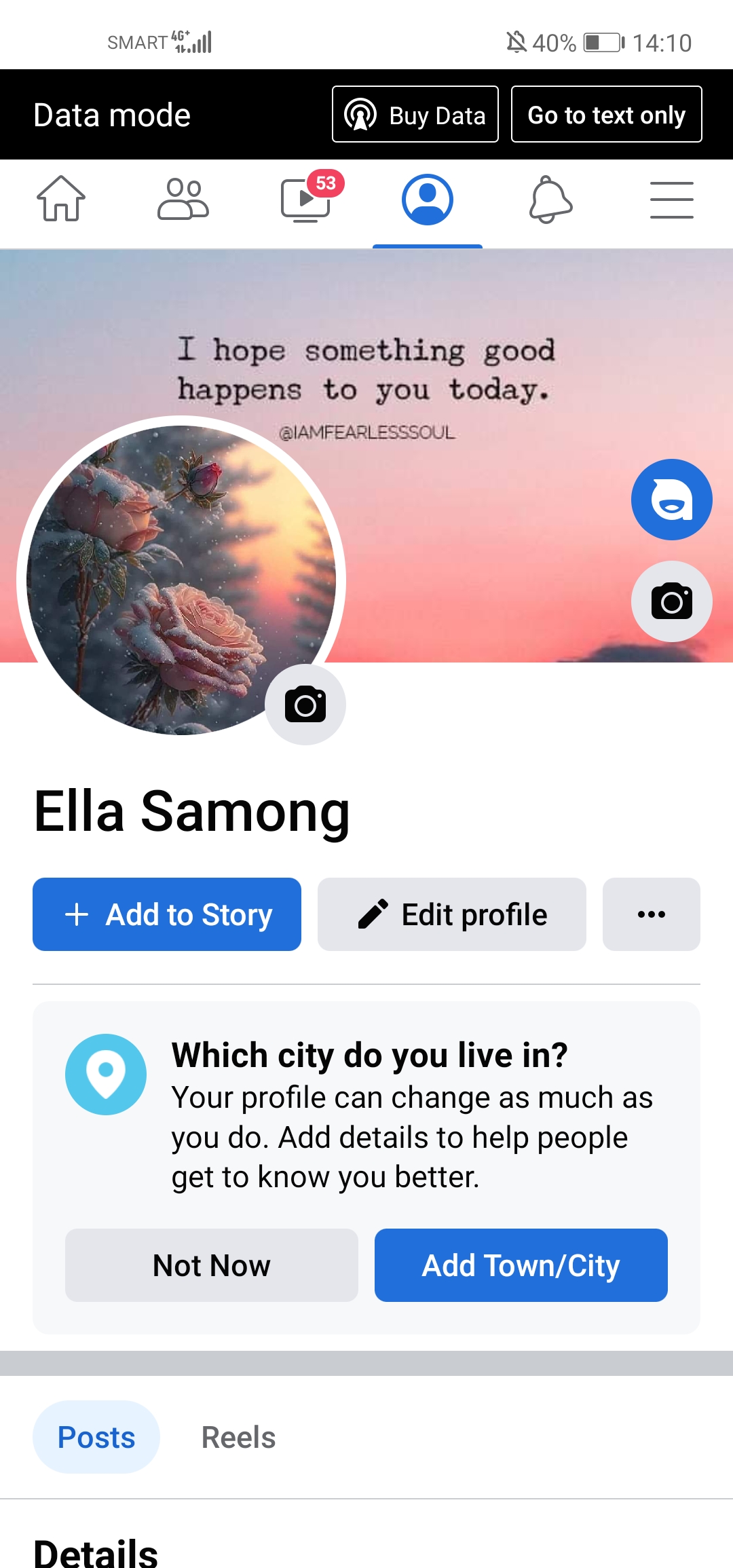The image size is (733, 1568).
Task: Go to the home feed tab
Action: 61,200
